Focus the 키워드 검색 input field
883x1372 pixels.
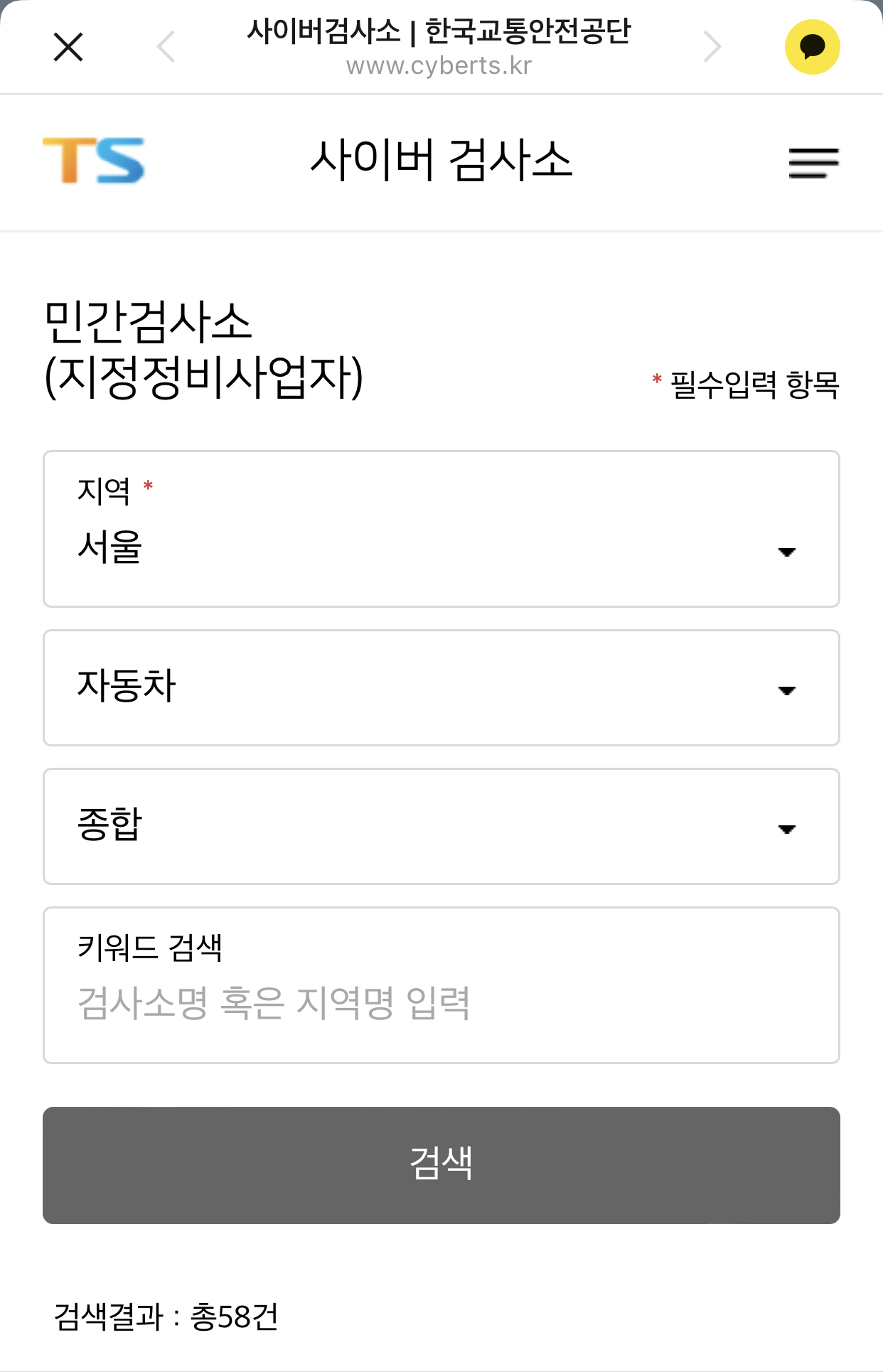click(x=441, y=1002)
